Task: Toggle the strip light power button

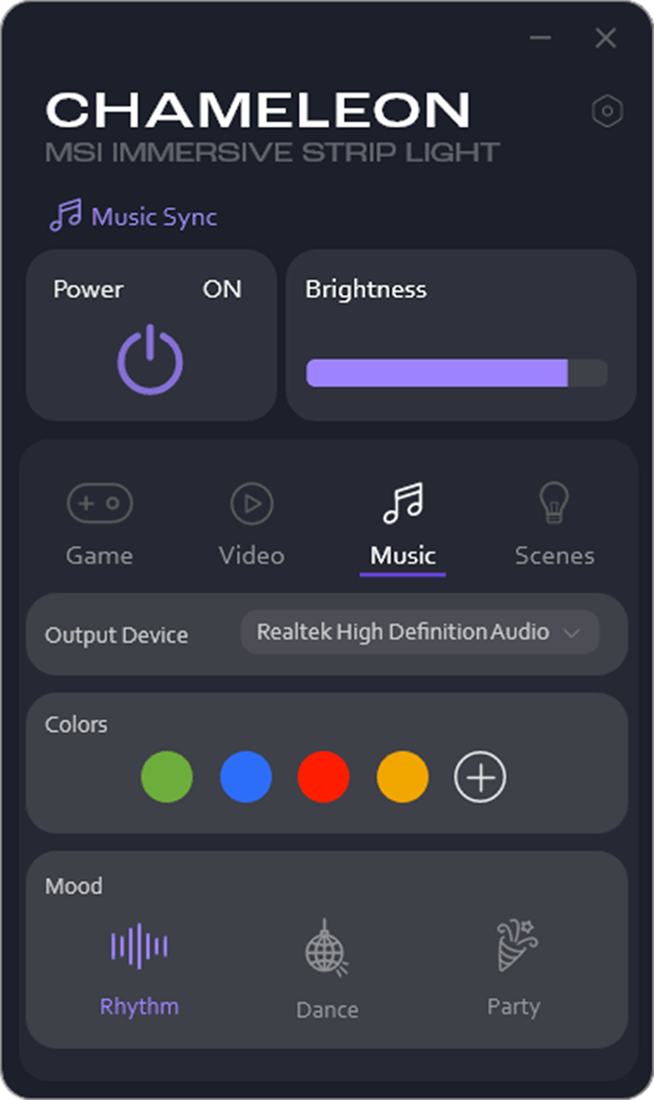Action: pos(150,360)
